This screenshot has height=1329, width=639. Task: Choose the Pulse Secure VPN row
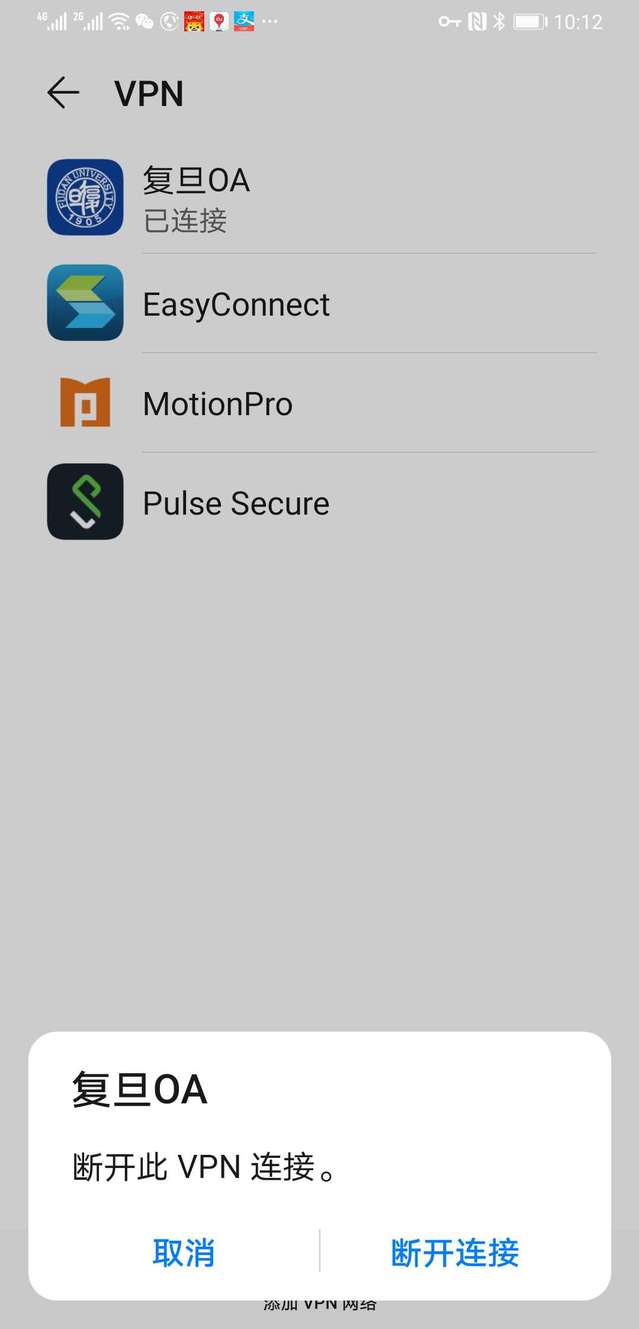pyautogui.click(x=320, y=502)
